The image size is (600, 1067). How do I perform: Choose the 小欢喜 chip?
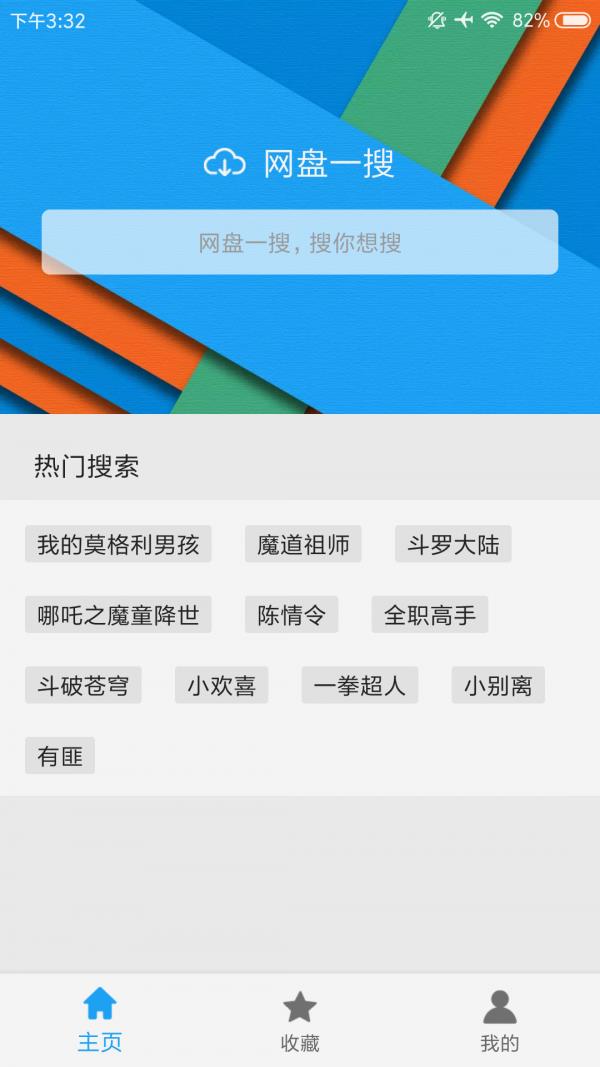click(x=221, y=686)
